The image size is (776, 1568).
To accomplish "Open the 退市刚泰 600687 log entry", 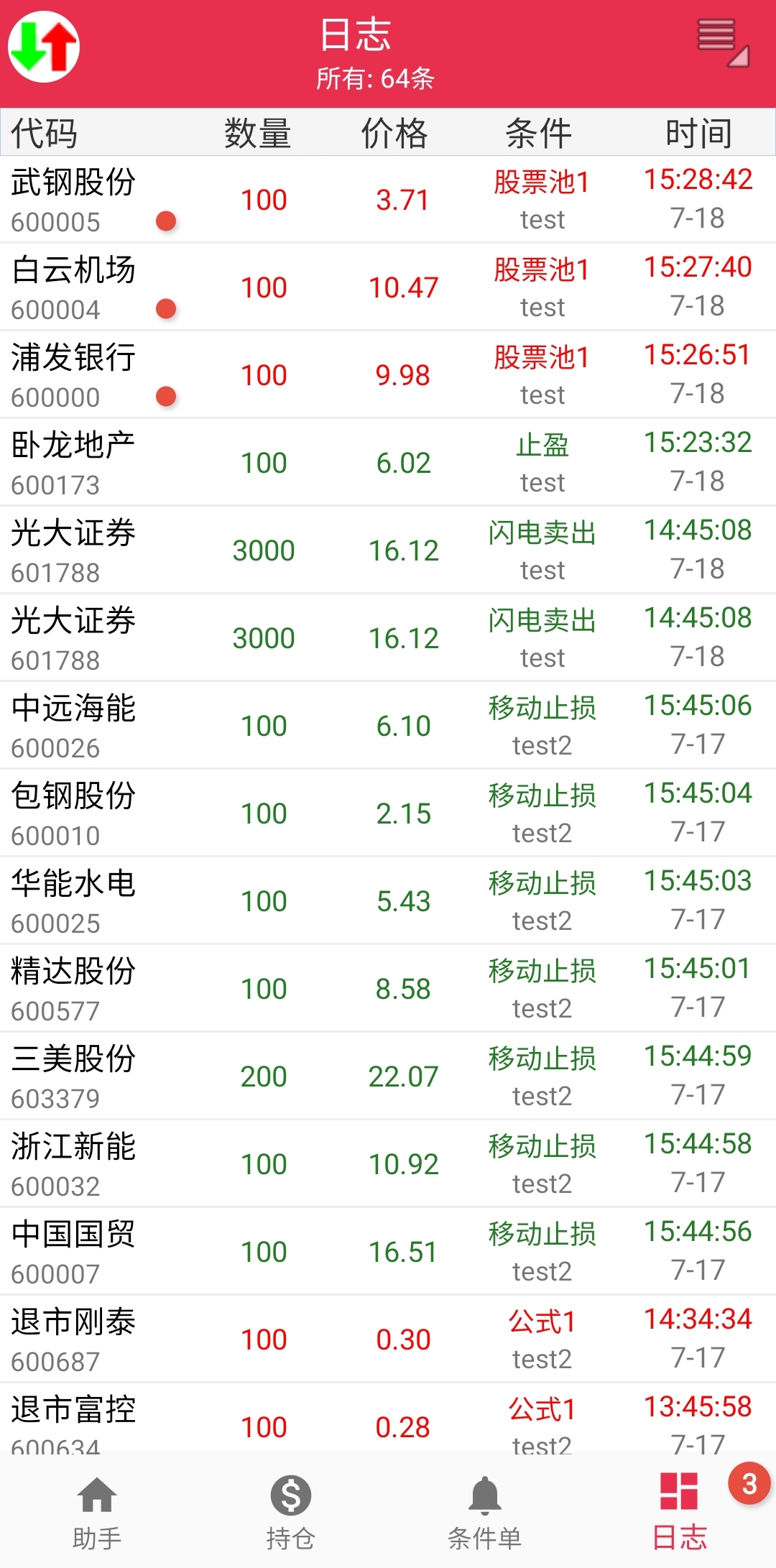I will 388,1339.
